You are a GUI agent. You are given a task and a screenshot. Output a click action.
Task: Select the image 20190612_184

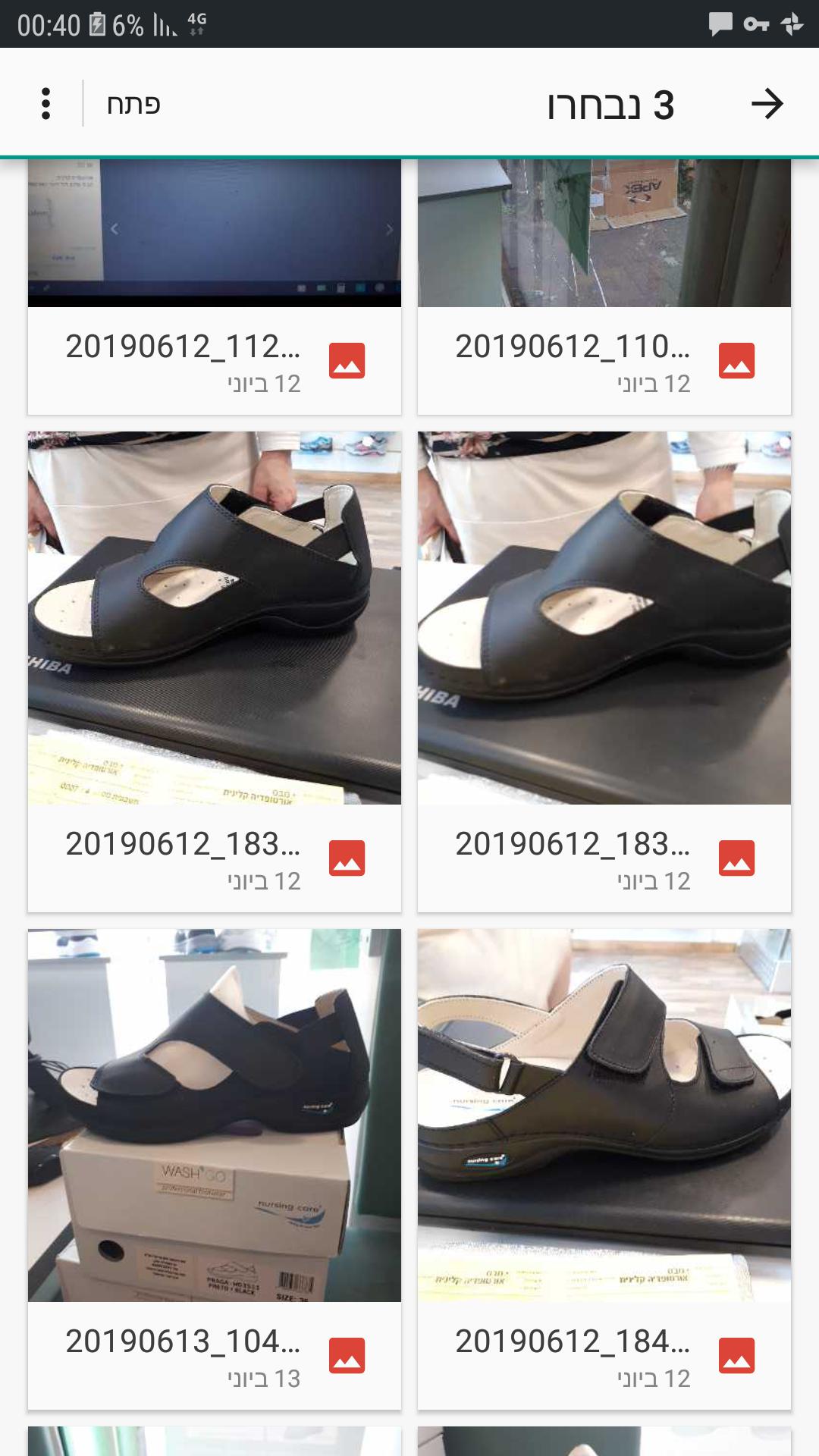[604, 1169]
